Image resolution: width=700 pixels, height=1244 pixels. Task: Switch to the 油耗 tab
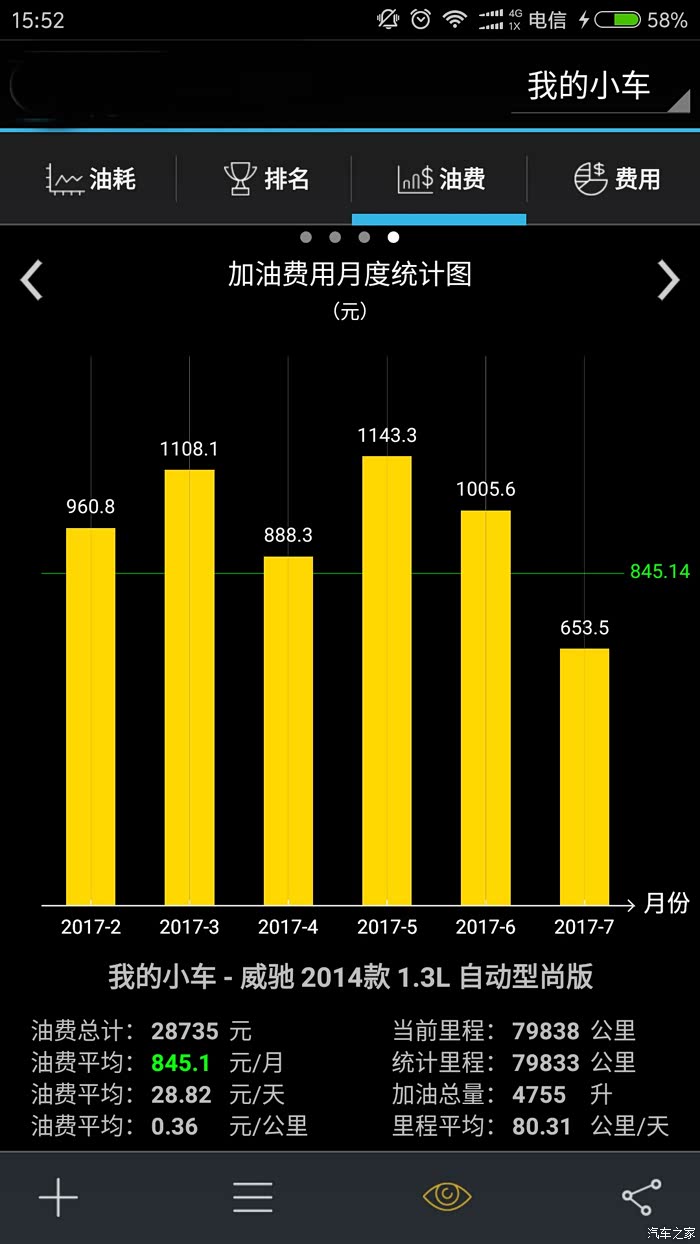click(x=90, y=179)
